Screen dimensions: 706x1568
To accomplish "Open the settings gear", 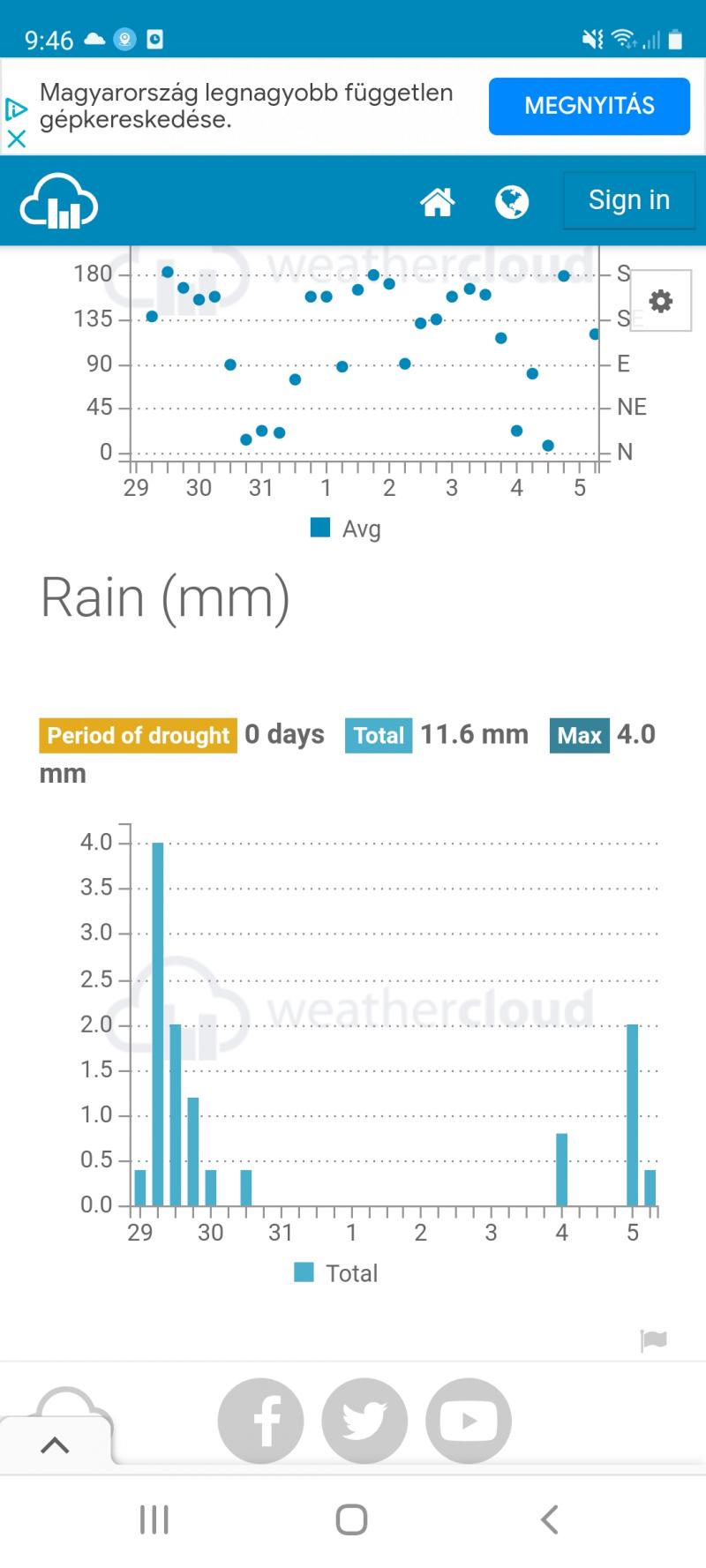I will pyautogui.click(x=661, y=301).
